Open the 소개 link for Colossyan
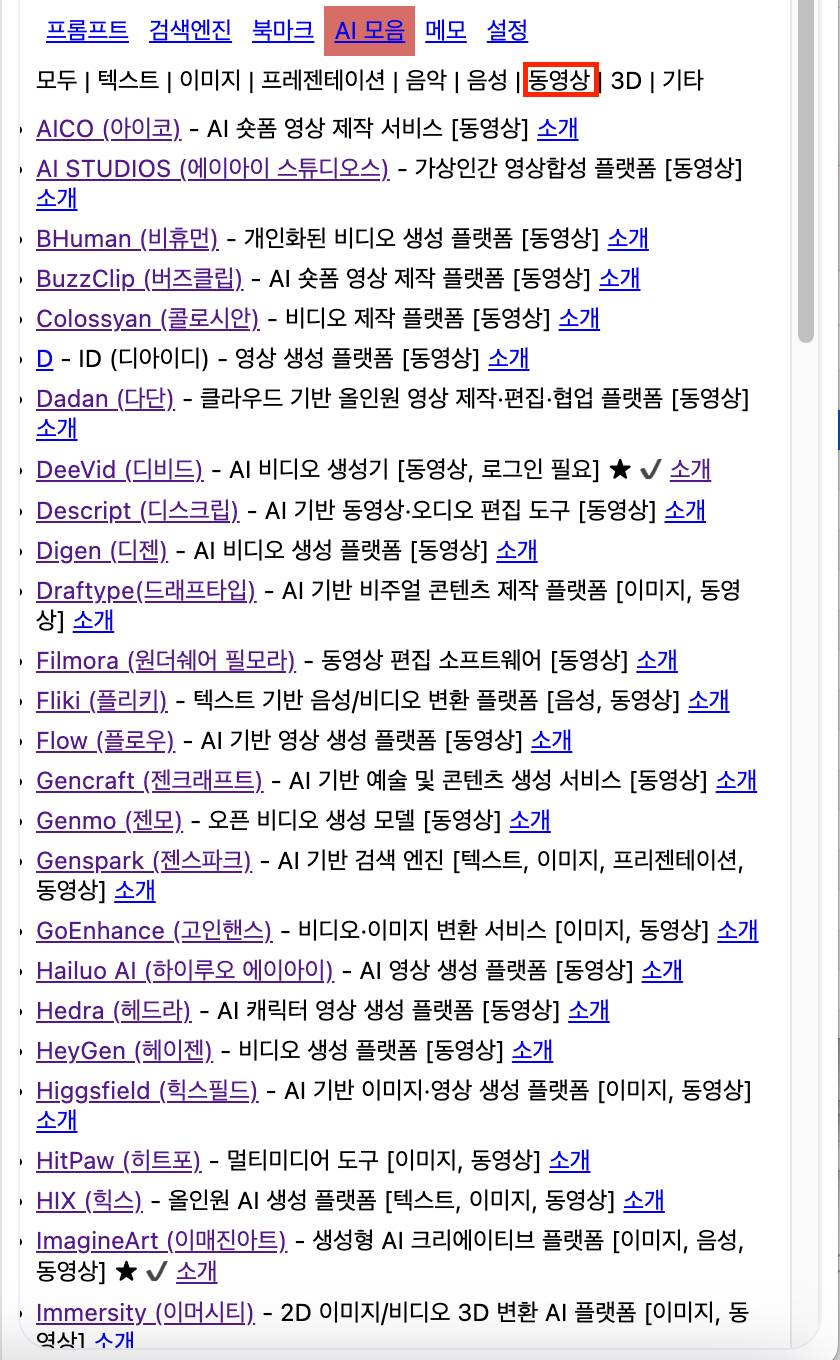 [x=579, y=319]
